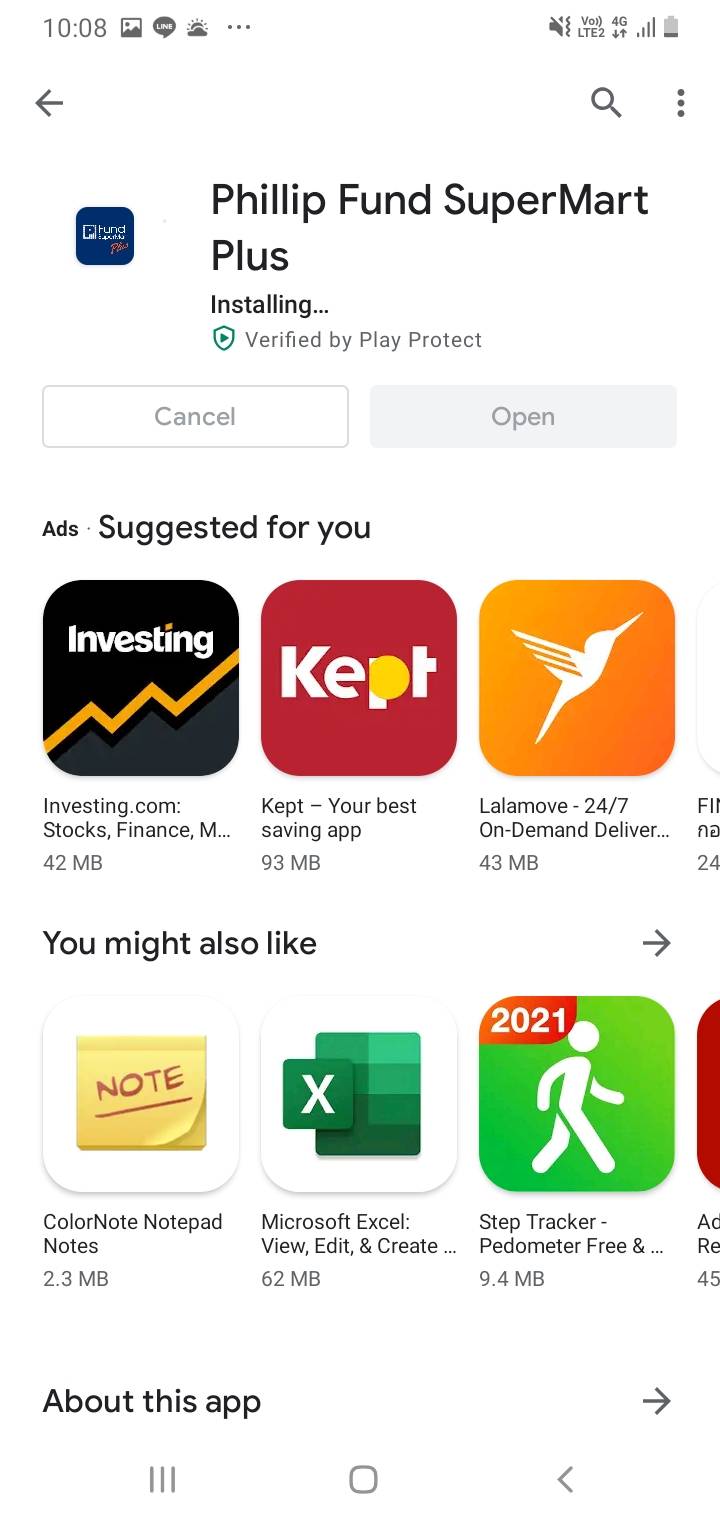This screenshot has height=1520, width=720.
Task: Expand the You might also like section
Action: point(656,942)
